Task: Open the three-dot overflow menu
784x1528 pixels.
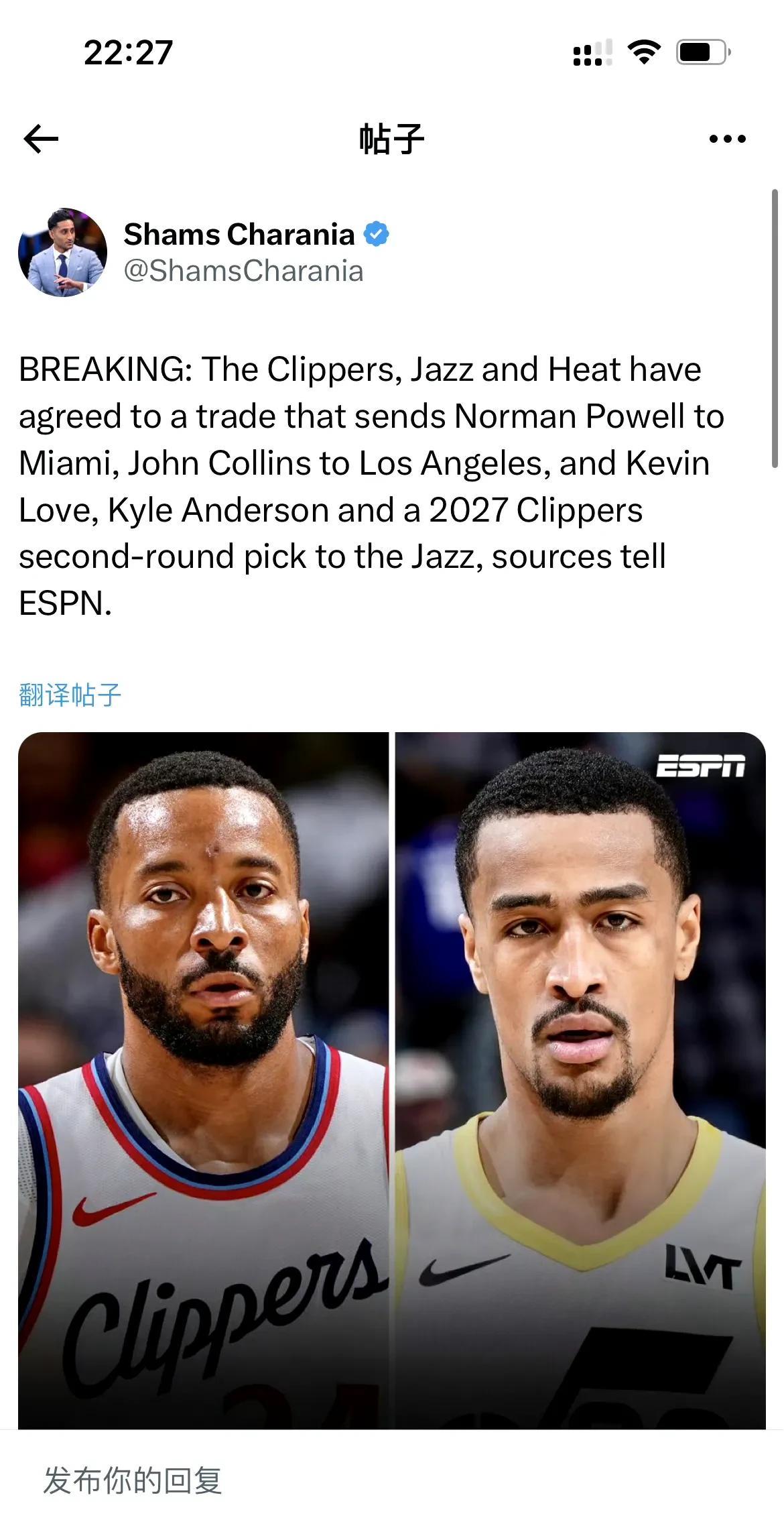Action: click(727, 139)
